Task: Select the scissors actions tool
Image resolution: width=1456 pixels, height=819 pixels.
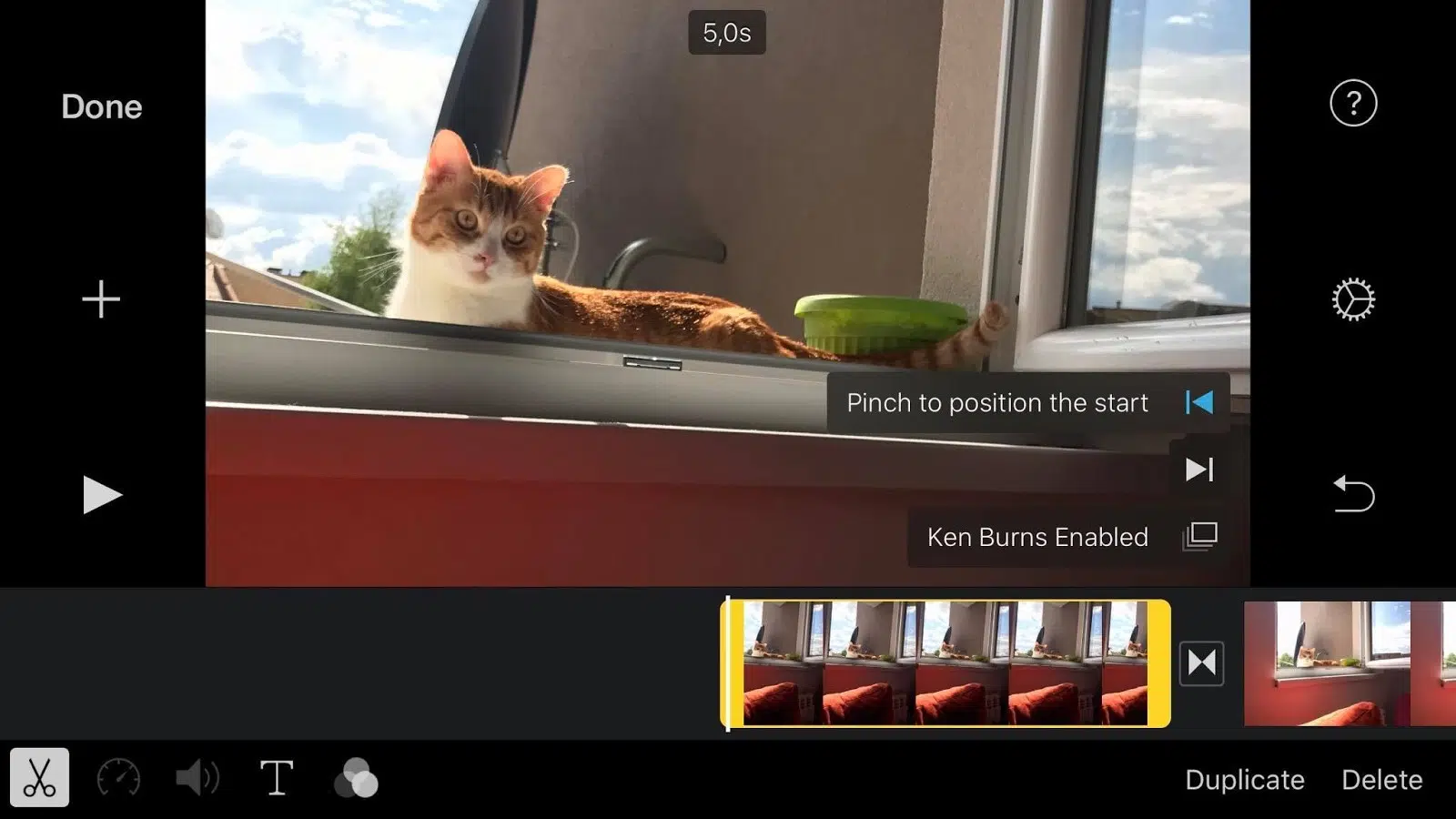Action: tap(39, 778)
